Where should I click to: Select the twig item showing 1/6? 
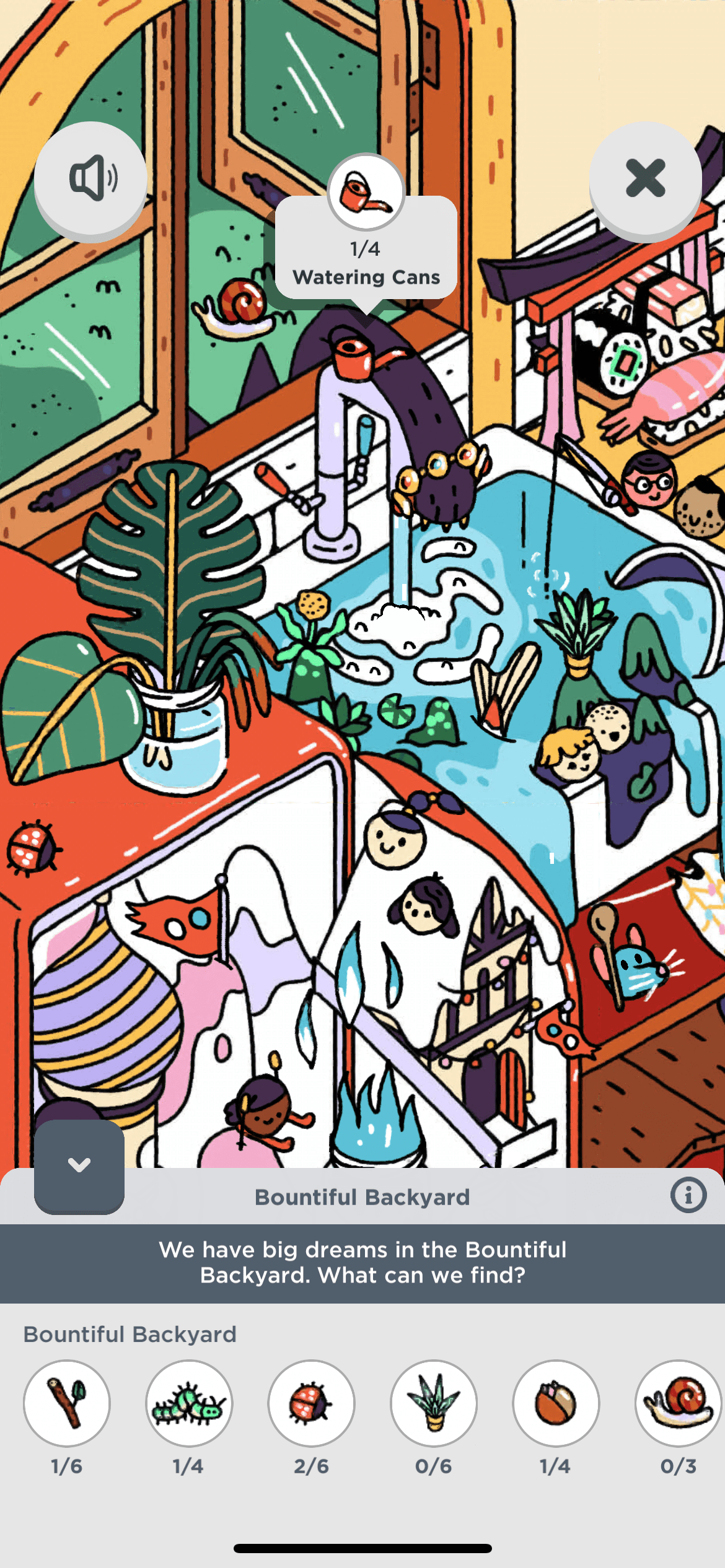(x=67, y=1403)
